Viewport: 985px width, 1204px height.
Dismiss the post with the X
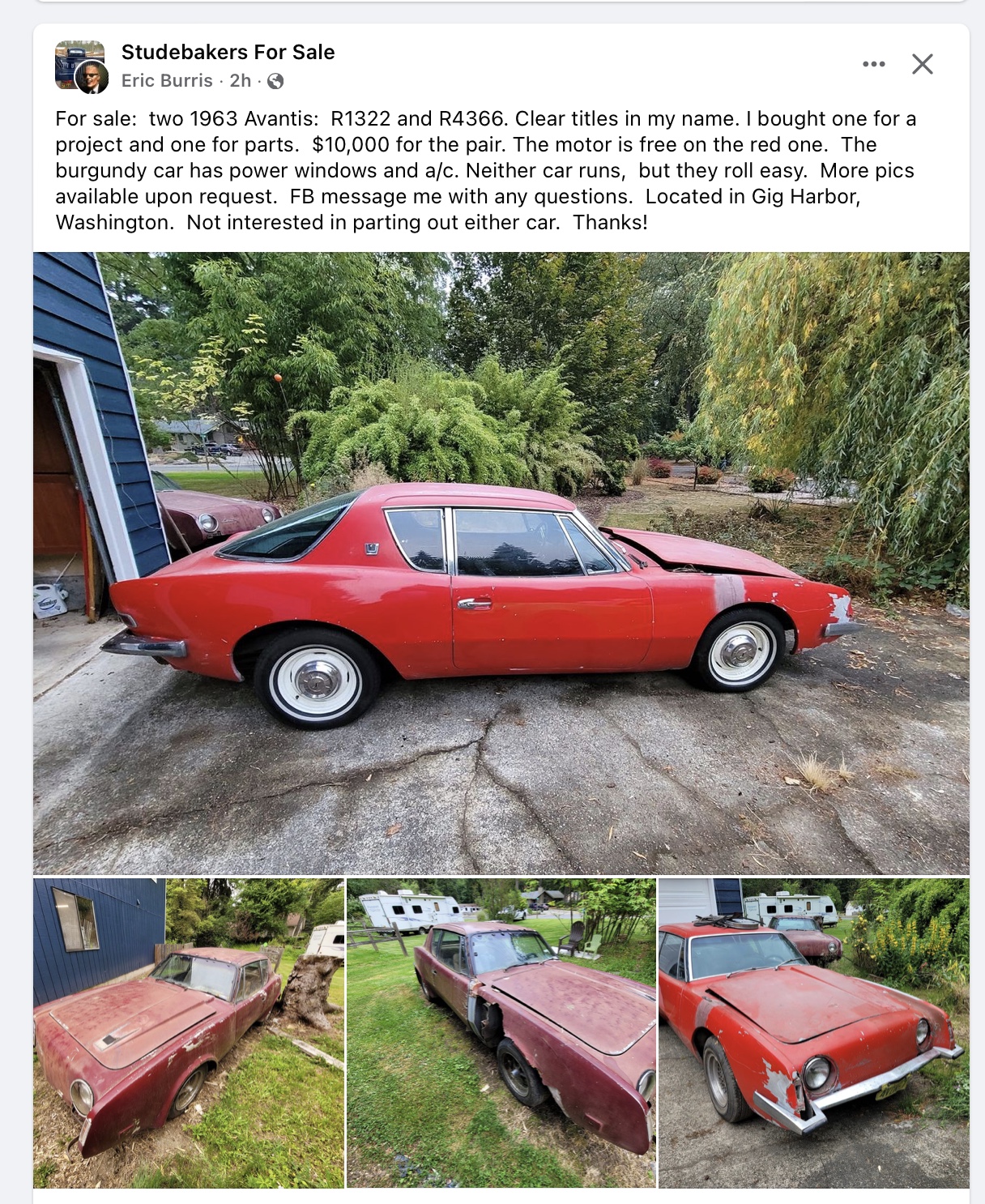point(922,64)
